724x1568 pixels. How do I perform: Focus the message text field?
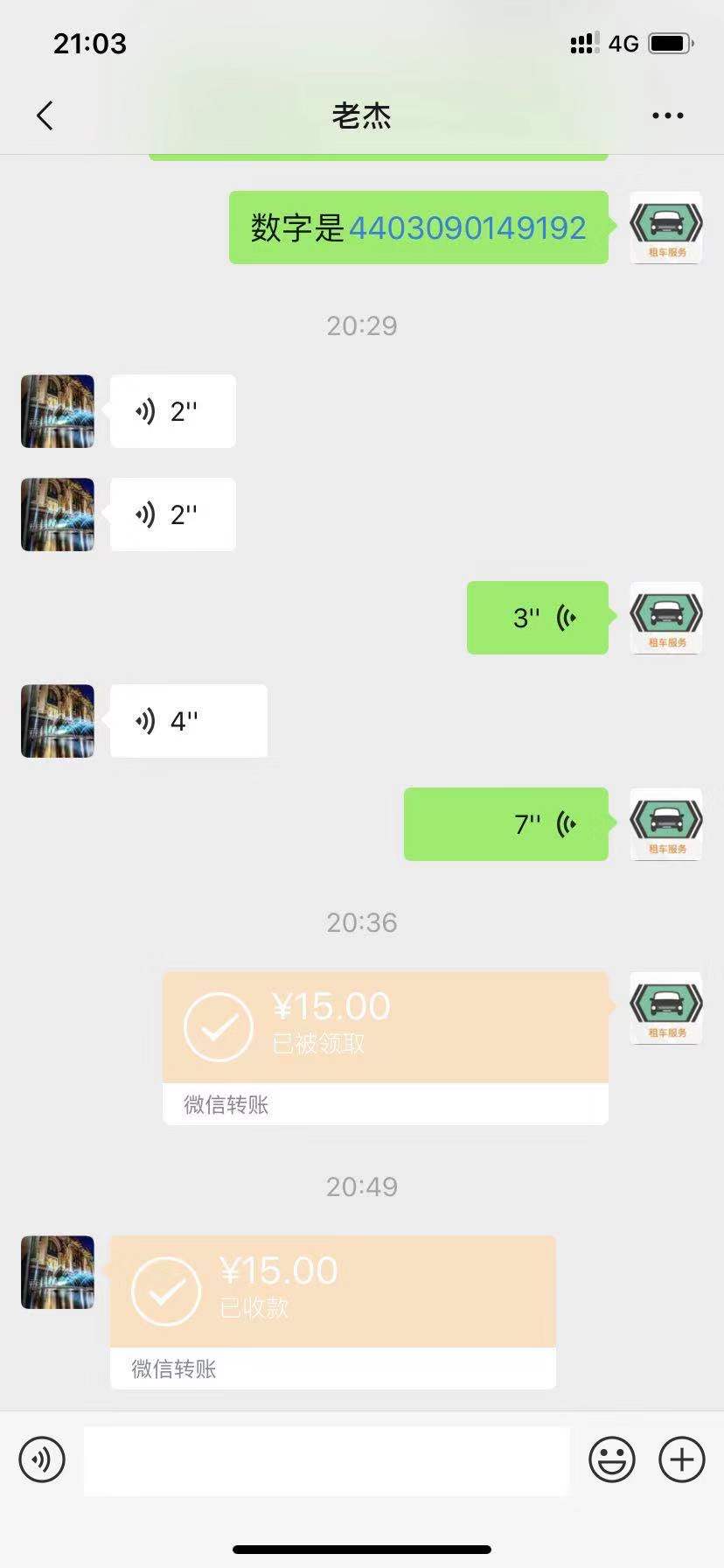(x=326, y=1459)
